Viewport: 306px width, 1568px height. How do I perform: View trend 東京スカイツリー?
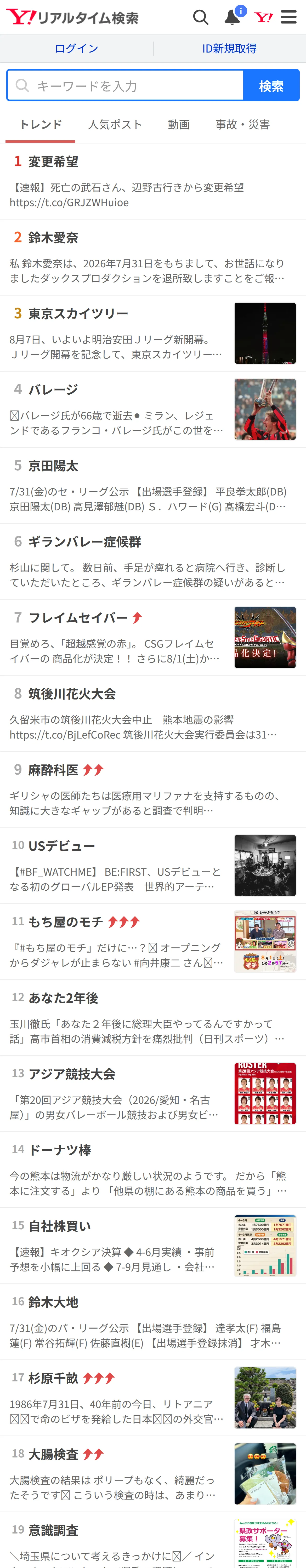coord(153,333)
